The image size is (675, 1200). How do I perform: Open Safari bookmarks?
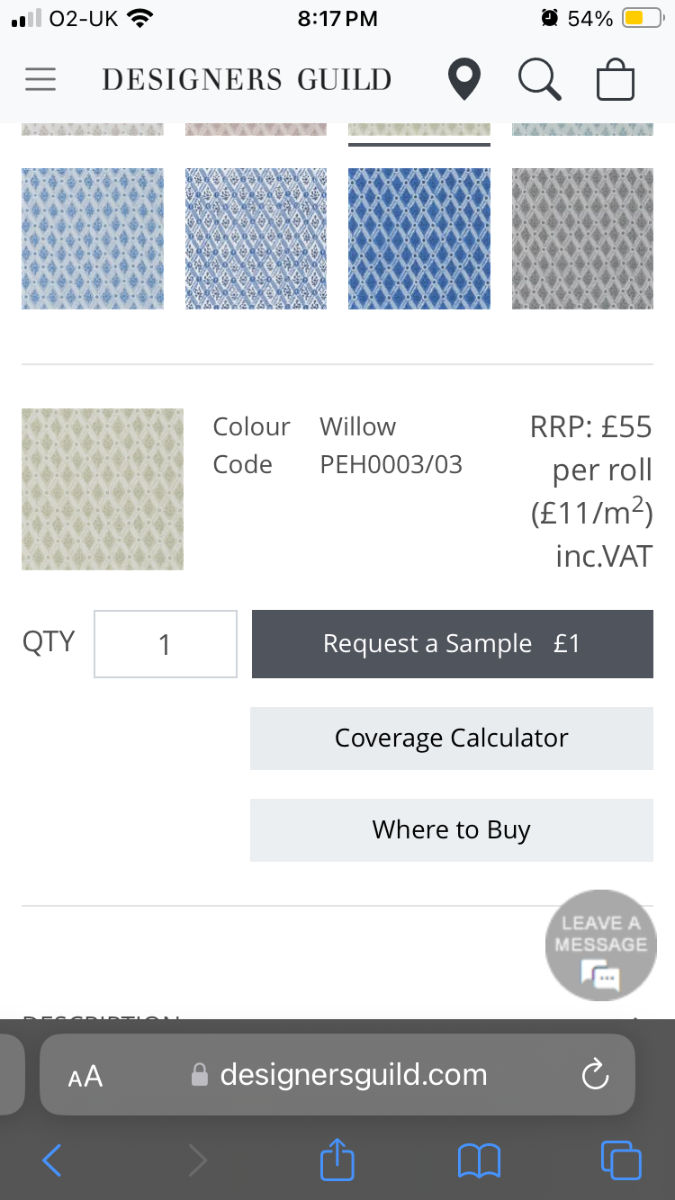tap(479, 1161)
